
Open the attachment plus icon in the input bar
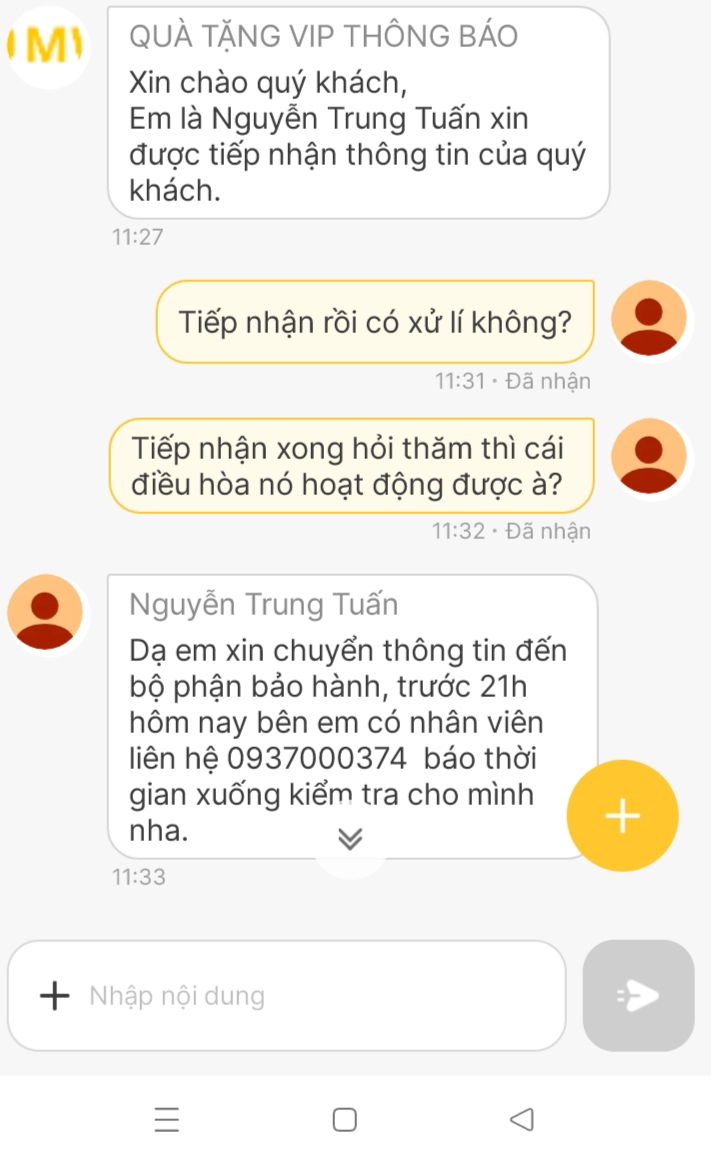(54, 996)
